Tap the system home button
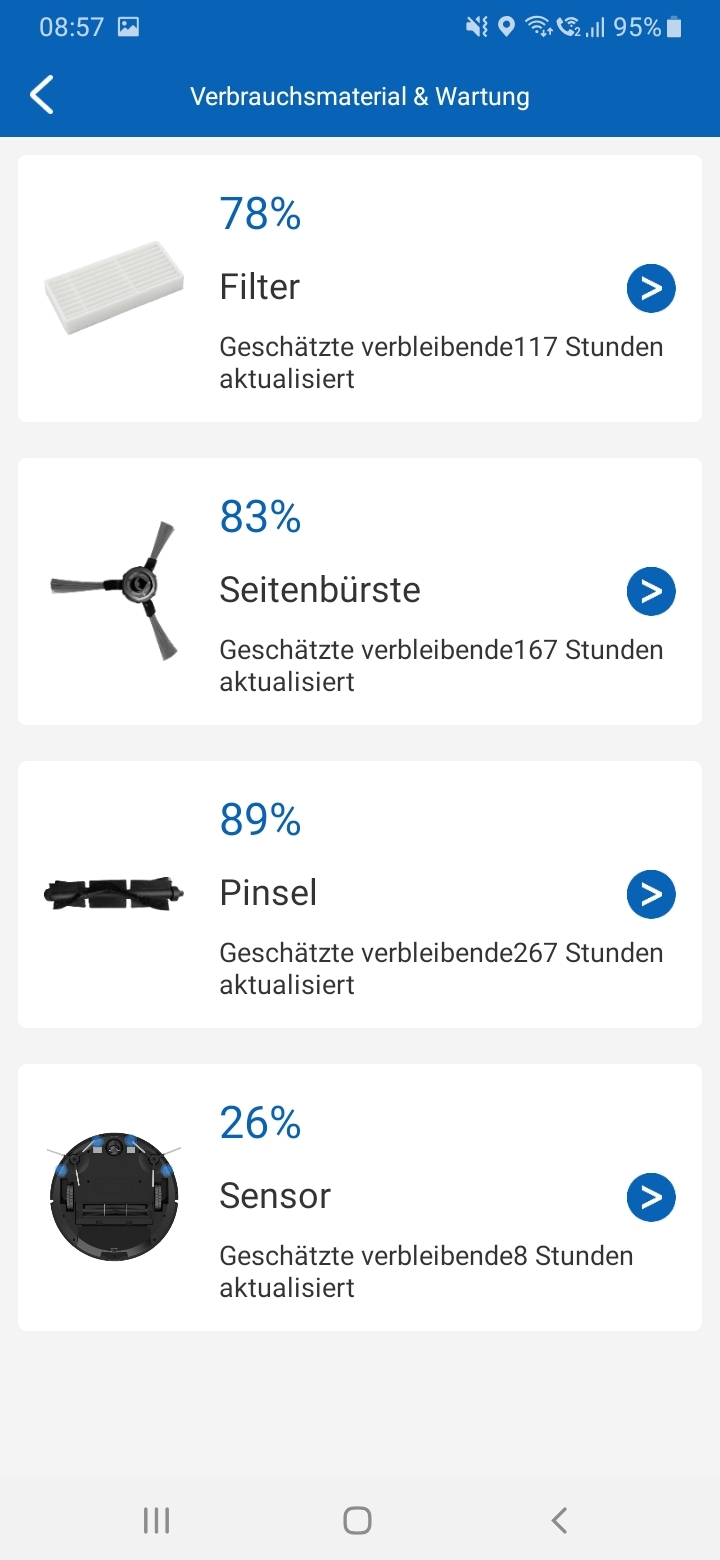The width and height of the screenshot is (720, 1560). (357, 1521)
